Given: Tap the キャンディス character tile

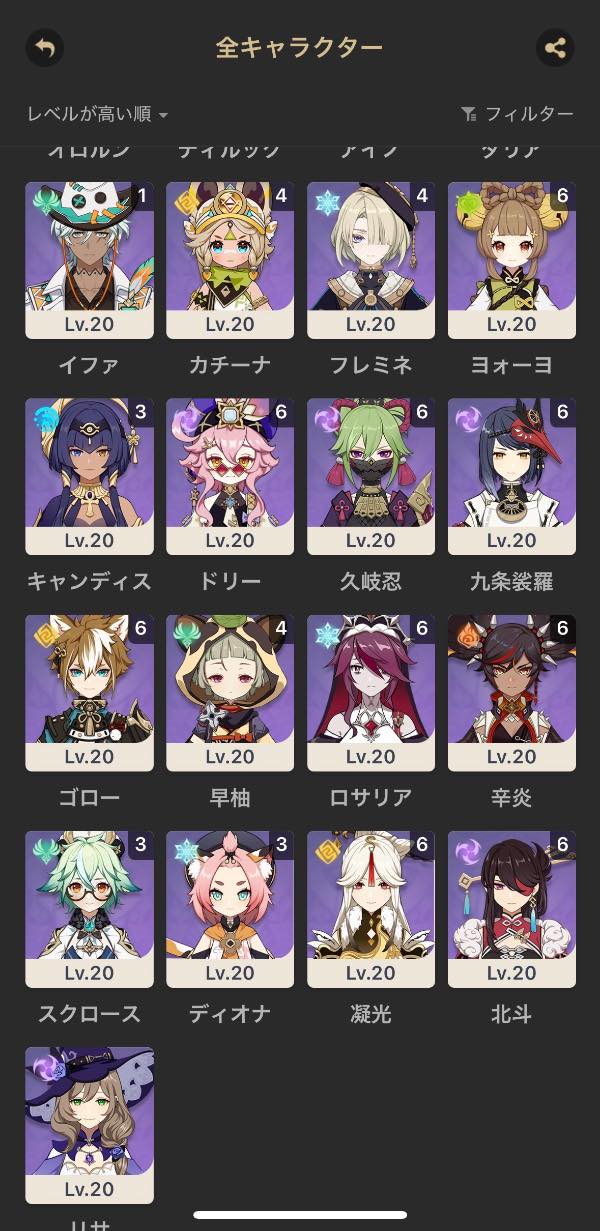Looking at the screenshot, I should [x=89, y=476].
